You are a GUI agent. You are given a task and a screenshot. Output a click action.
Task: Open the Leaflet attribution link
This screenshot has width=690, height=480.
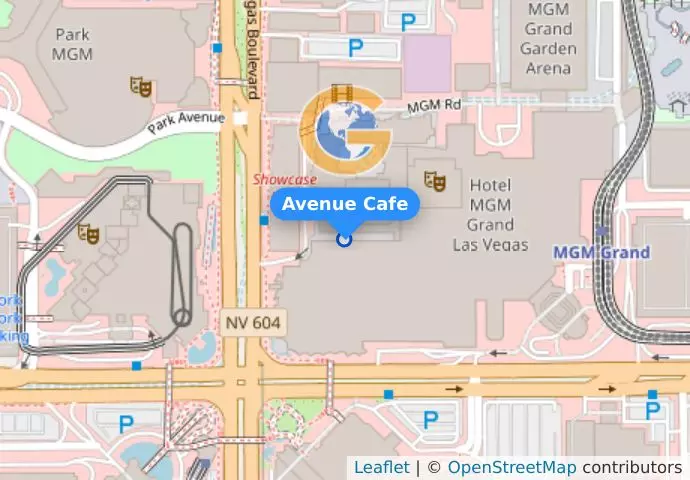click(x=381, y=467)
